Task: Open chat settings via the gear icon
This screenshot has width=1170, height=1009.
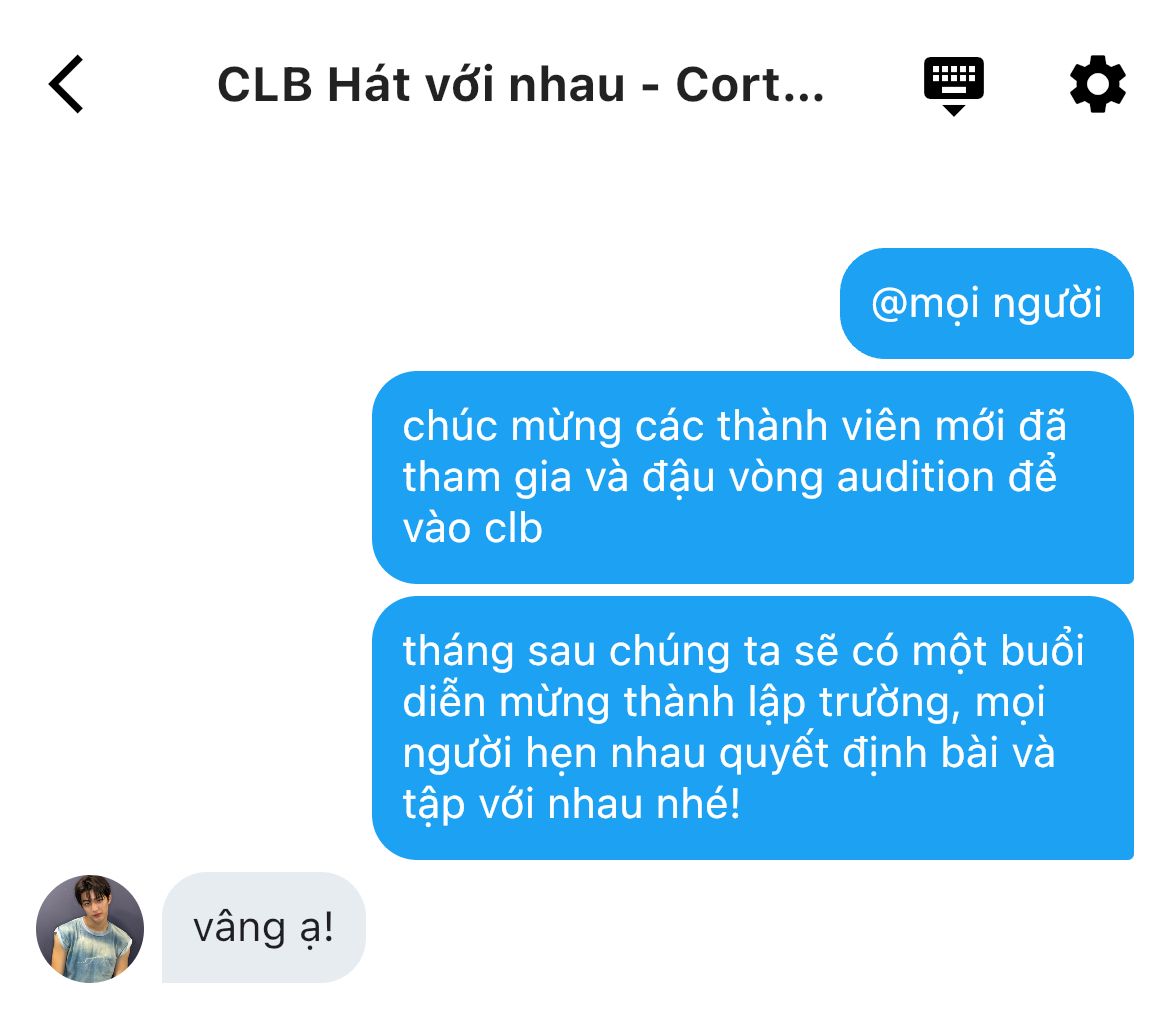Action: point(1097,84)
